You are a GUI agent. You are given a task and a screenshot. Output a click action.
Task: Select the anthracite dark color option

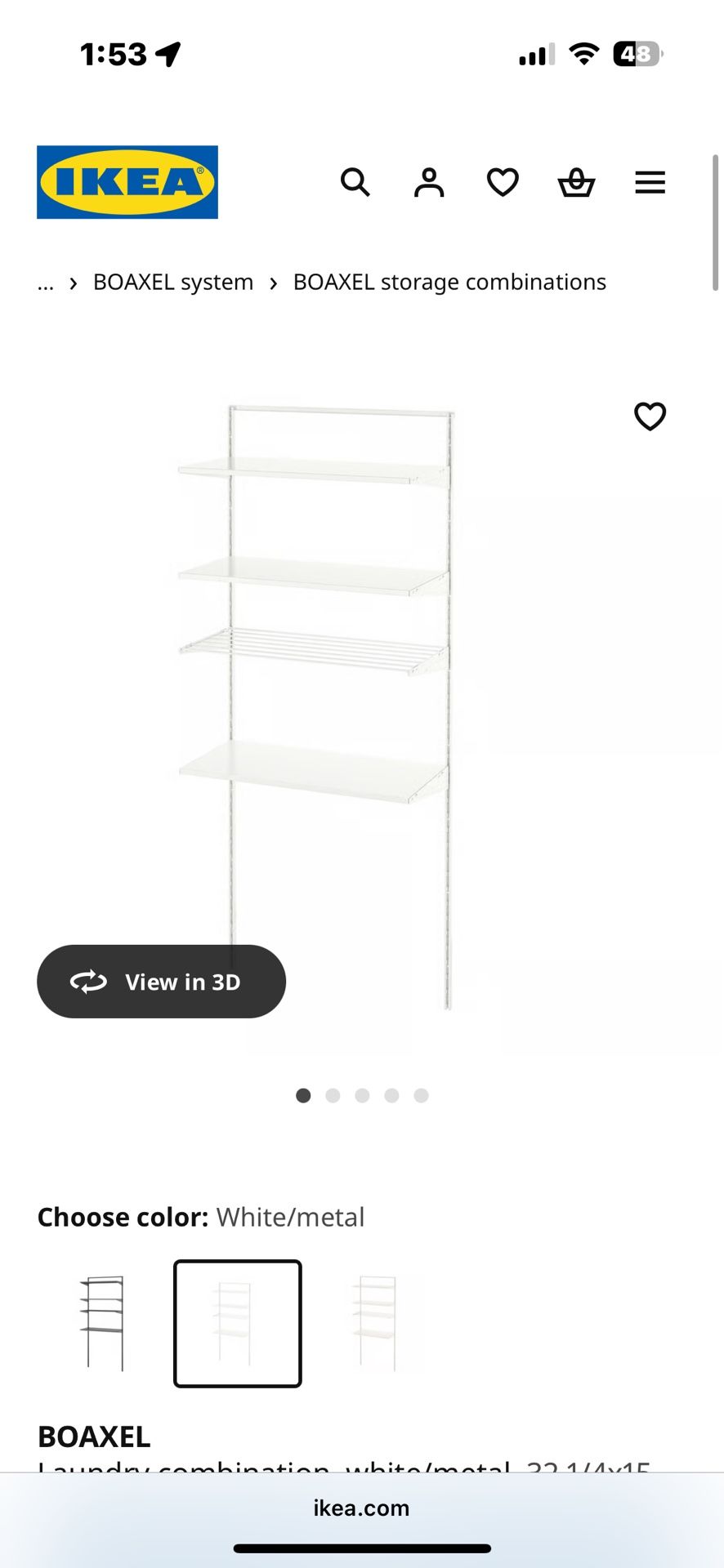point(103,1323)
